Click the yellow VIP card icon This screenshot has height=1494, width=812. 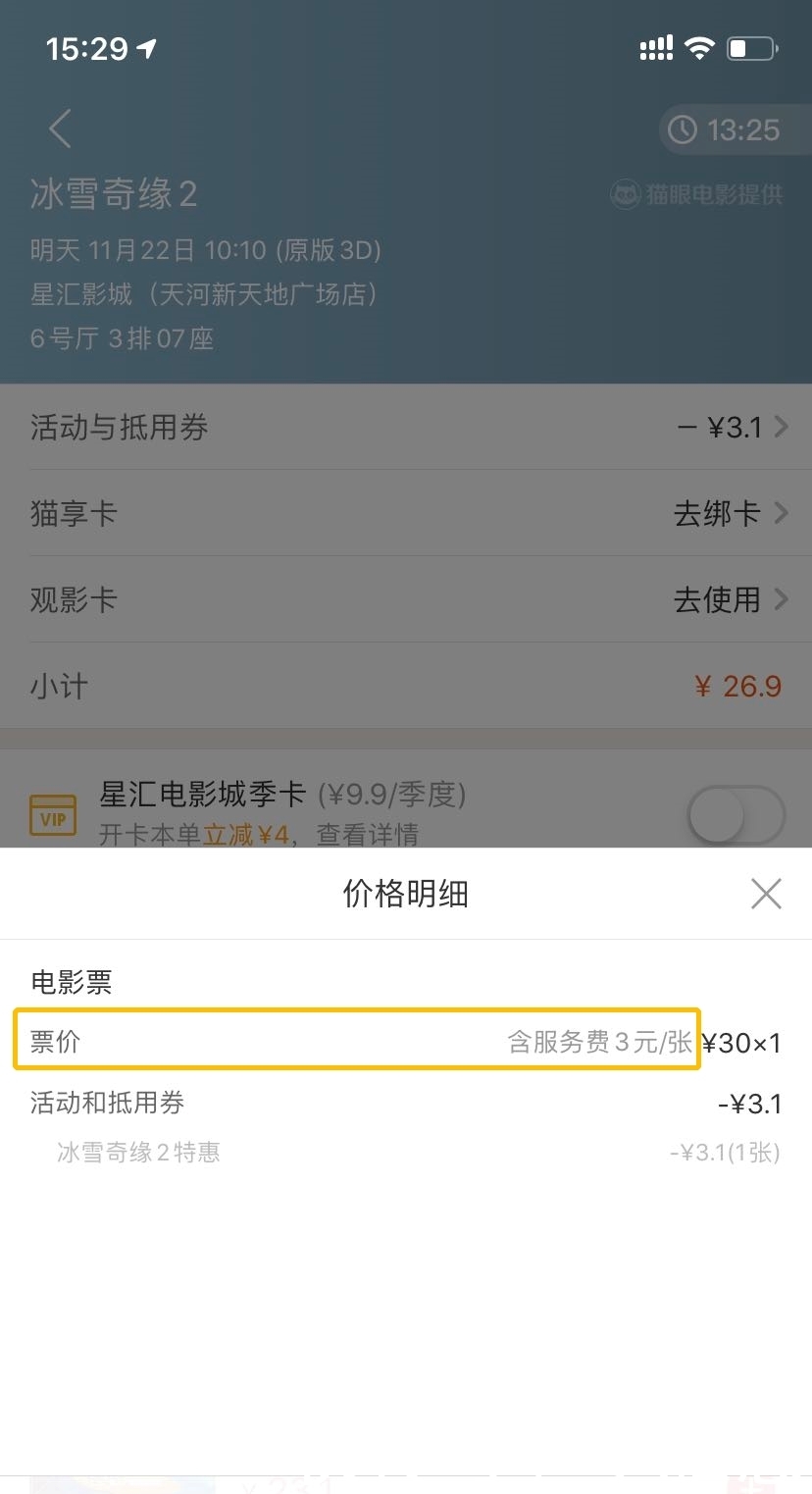[53, 815]
